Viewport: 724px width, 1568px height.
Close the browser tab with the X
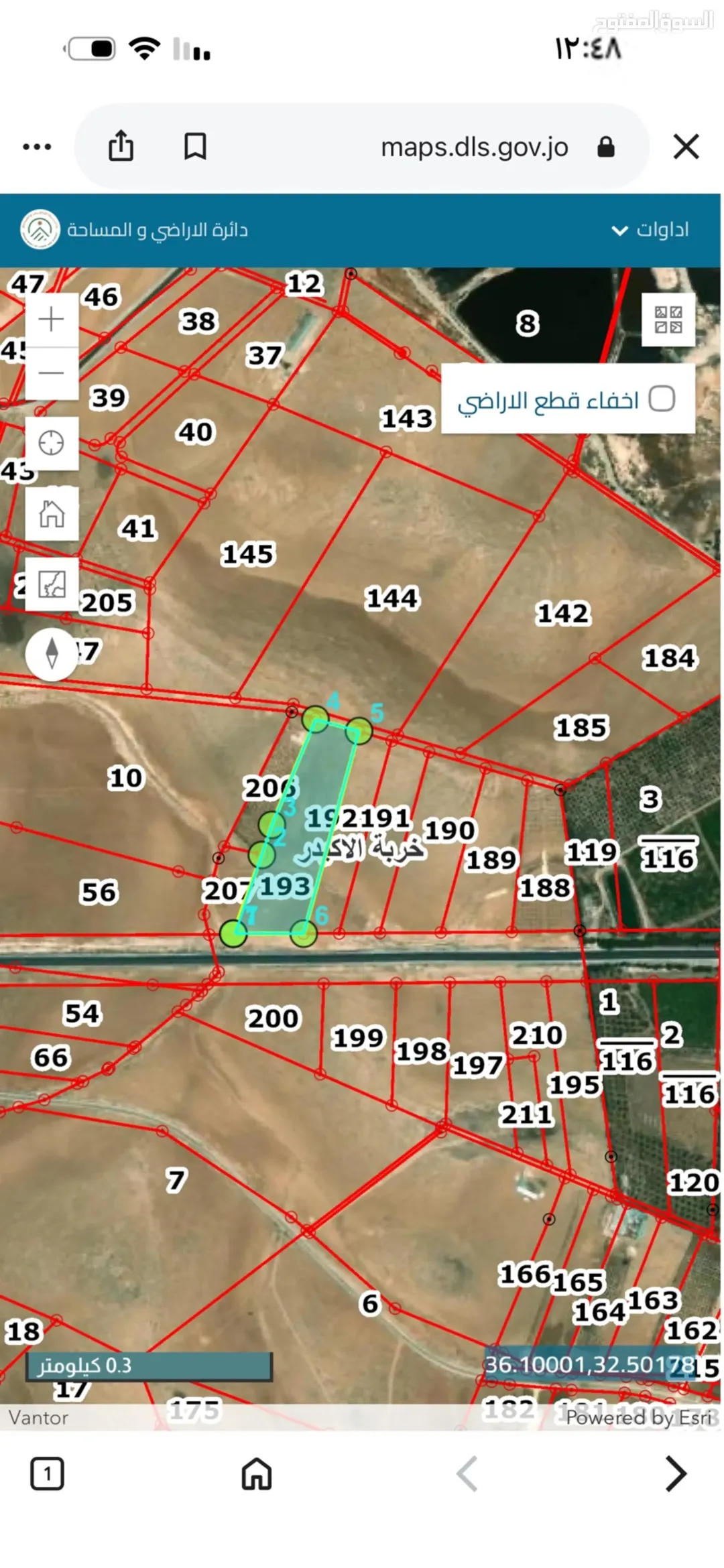point(686,146)
